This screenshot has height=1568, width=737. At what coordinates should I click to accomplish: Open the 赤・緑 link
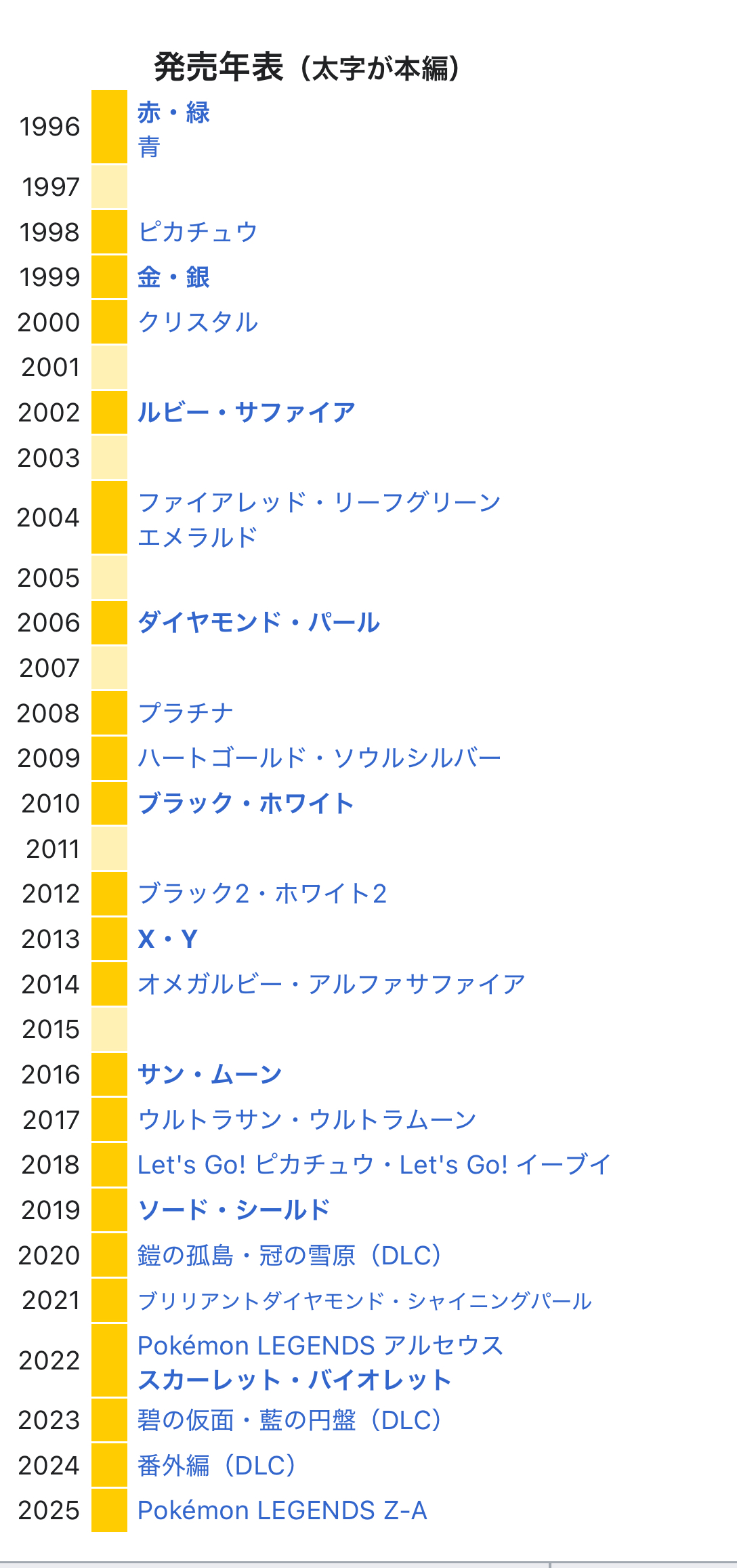click(173, 112)
